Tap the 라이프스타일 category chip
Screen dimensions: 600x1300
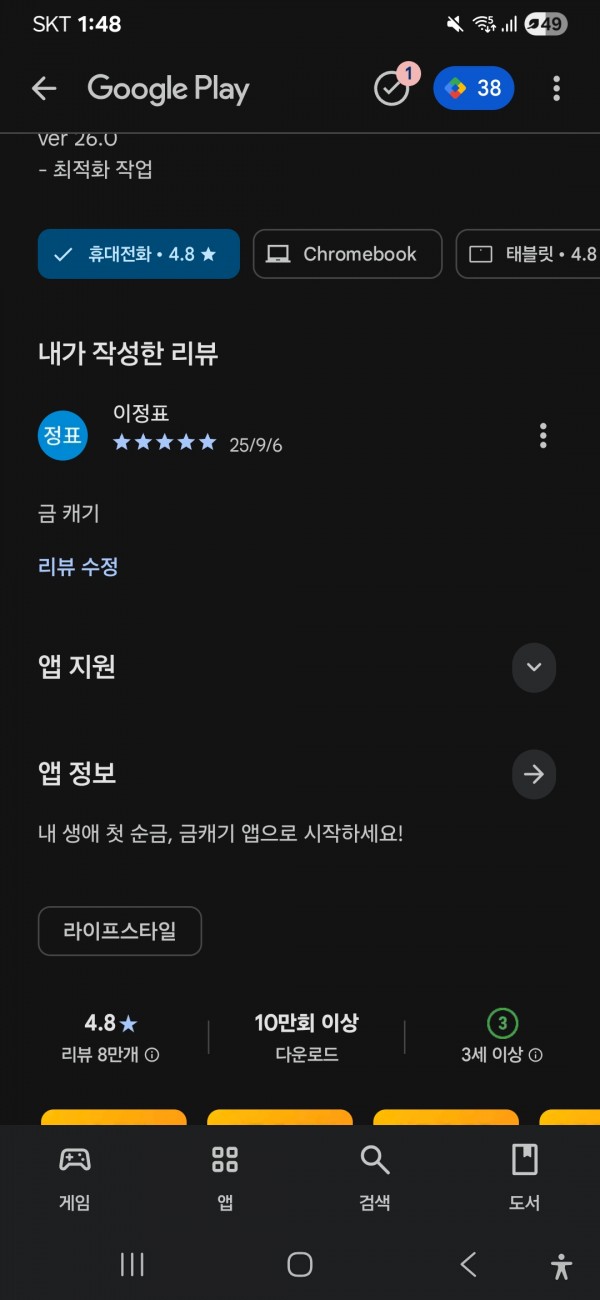[x=120, y=931]
